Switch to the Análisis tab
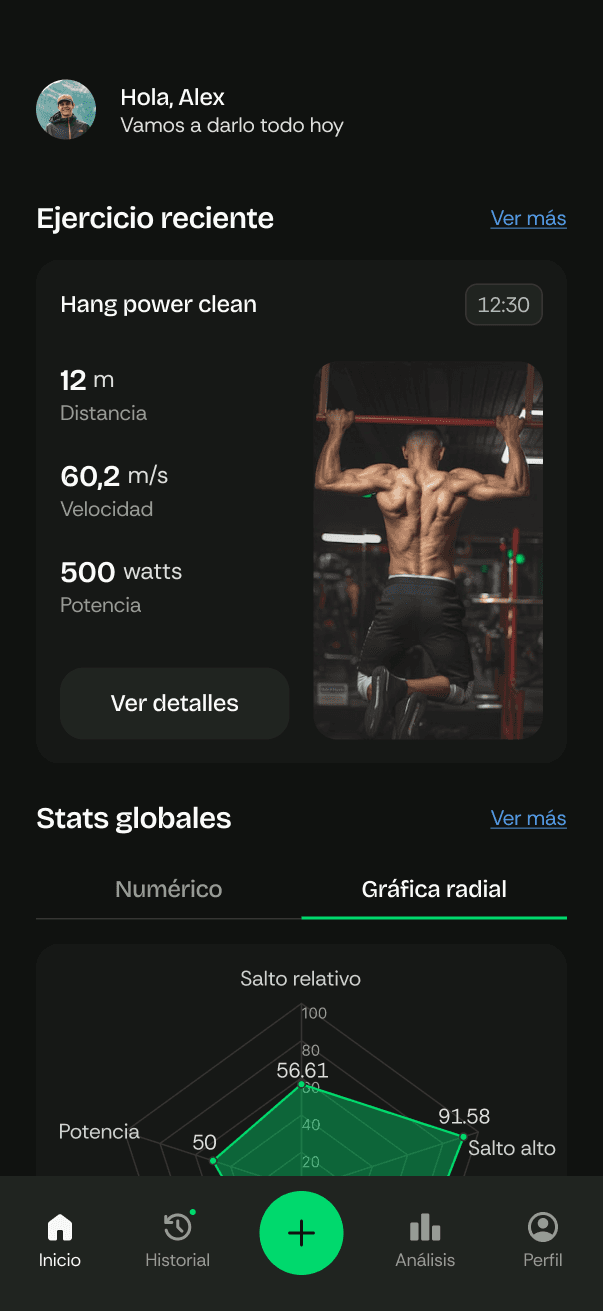Image resolution: width=603 pixels, height=1311 pixels. [425, 1240]
